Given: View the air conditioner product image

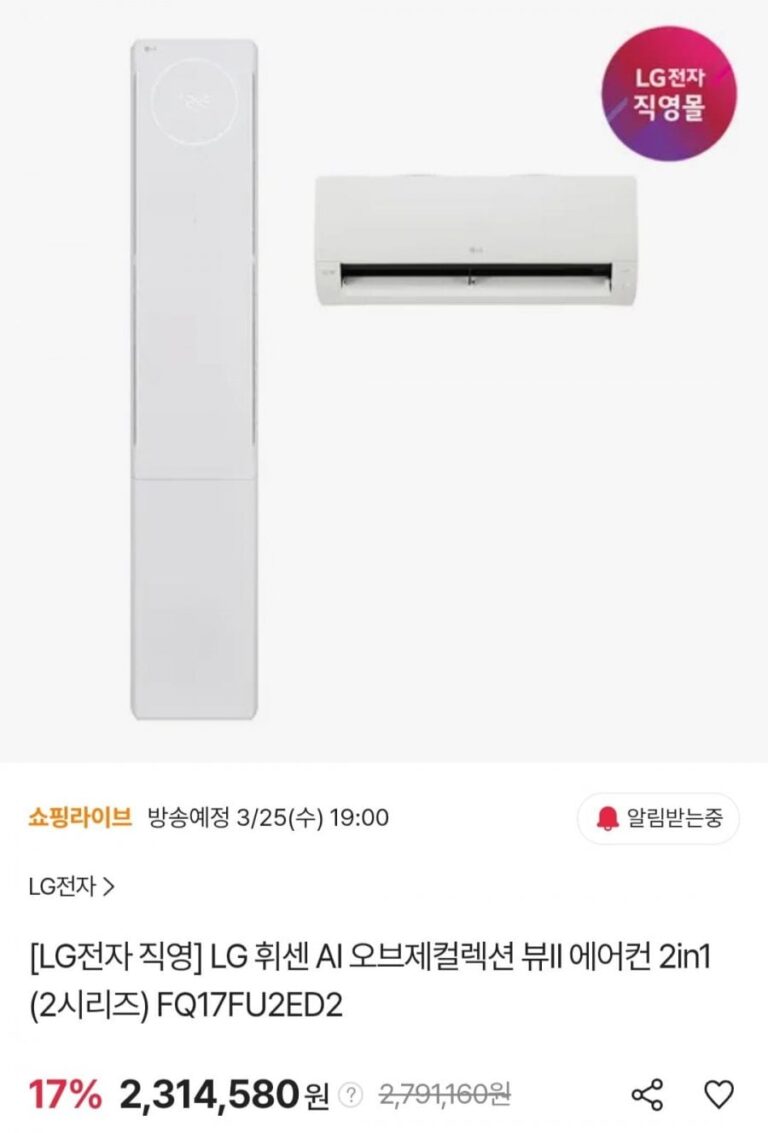Looking at the screenshot, I should click(x=384, y=380).
